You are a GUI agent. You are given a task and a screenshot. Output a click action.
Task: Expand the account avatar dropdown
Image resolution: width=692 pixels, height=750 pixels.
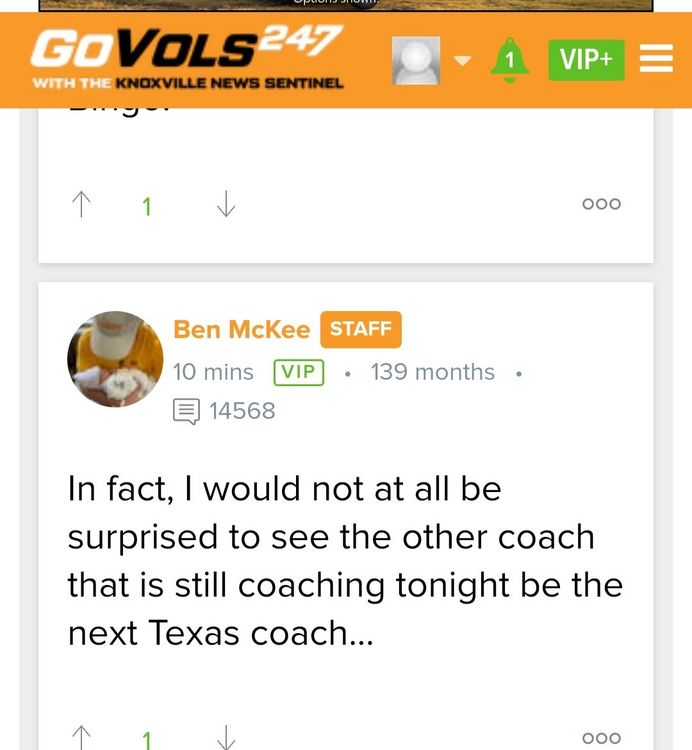pos(461,60)
